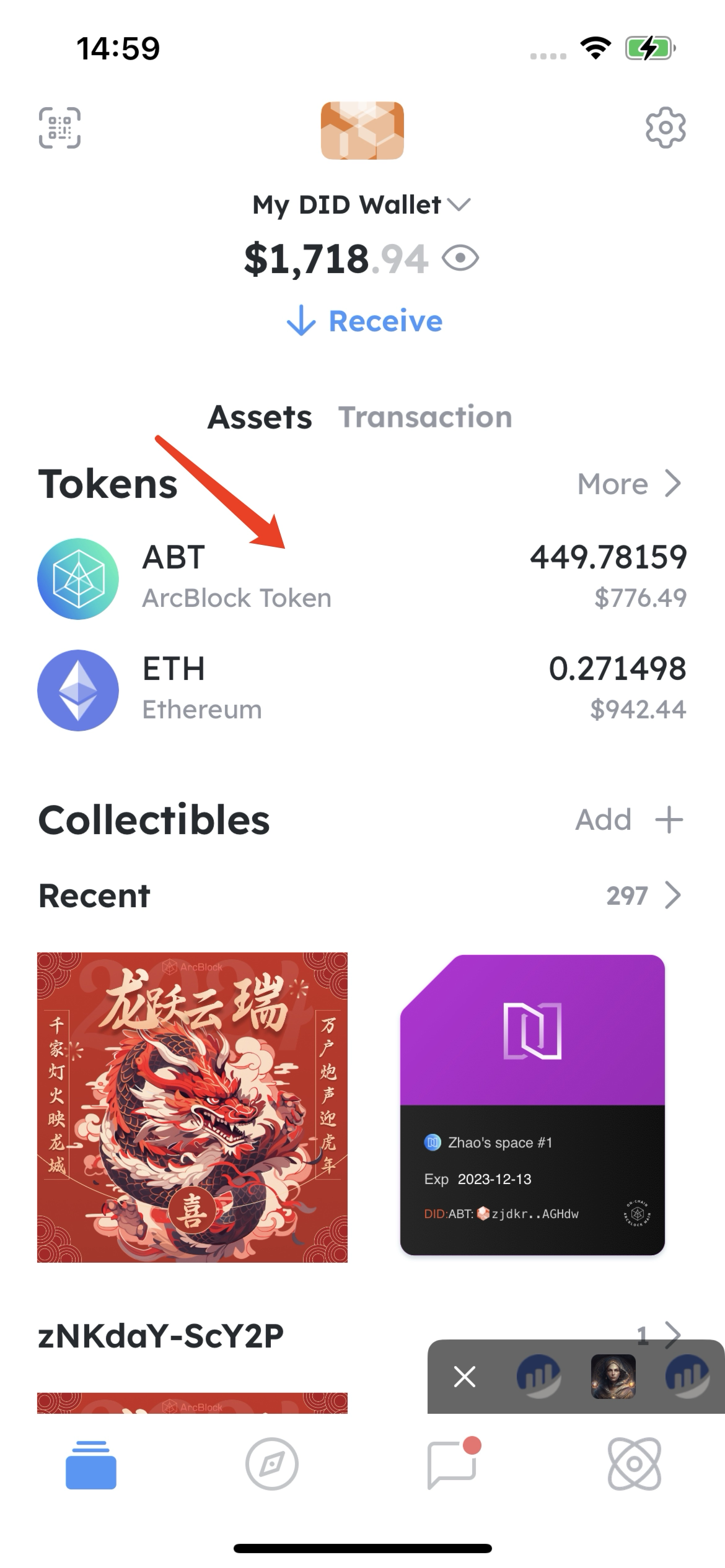Open the ABT ArcBlock Token row
Image resolution: width=725 pixels, height=1568 pixels.
362,578
